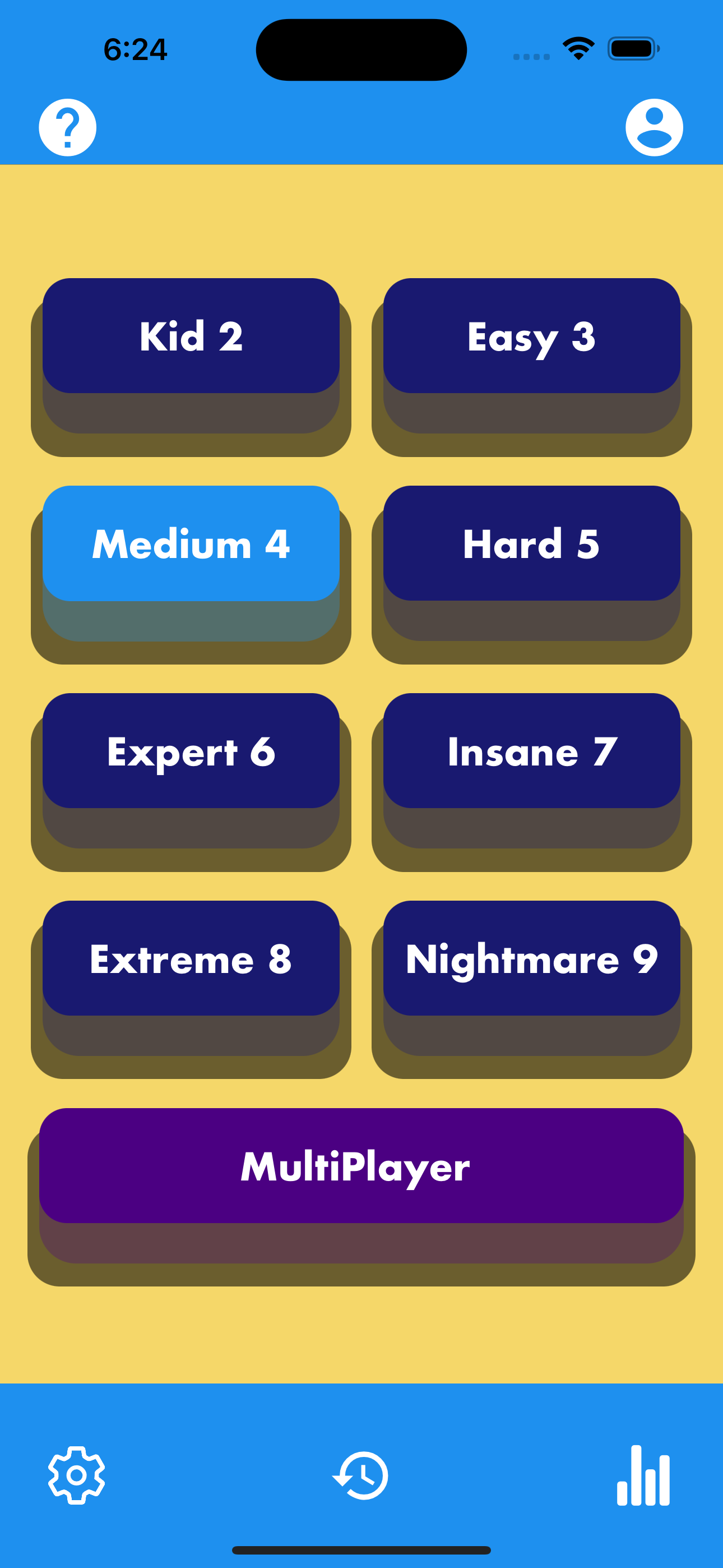Open the statistics bar chart icon
This screenshot has height=1568, width=723.
click(x=643, y=1475)
